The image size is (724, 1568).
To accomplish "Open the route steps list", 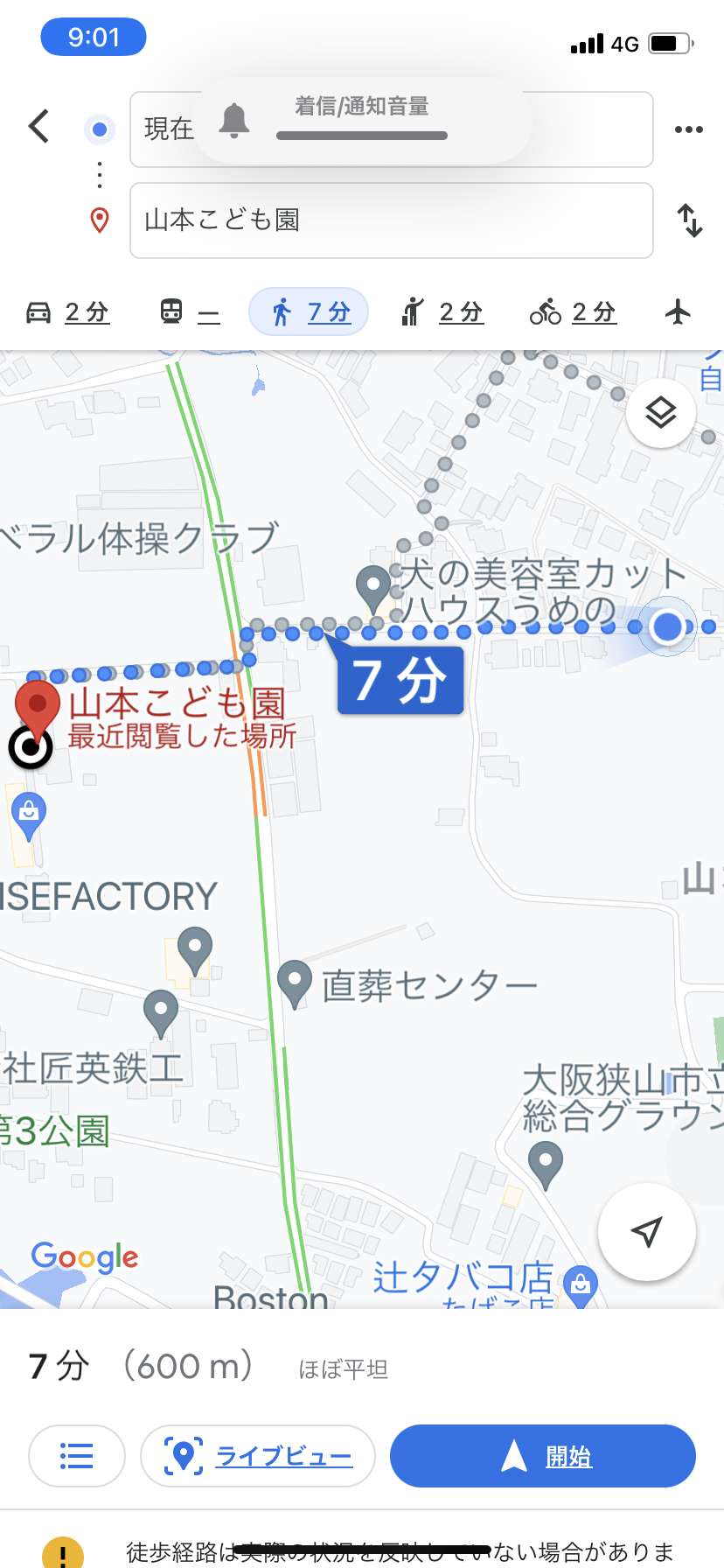I will click(77, 1456).
